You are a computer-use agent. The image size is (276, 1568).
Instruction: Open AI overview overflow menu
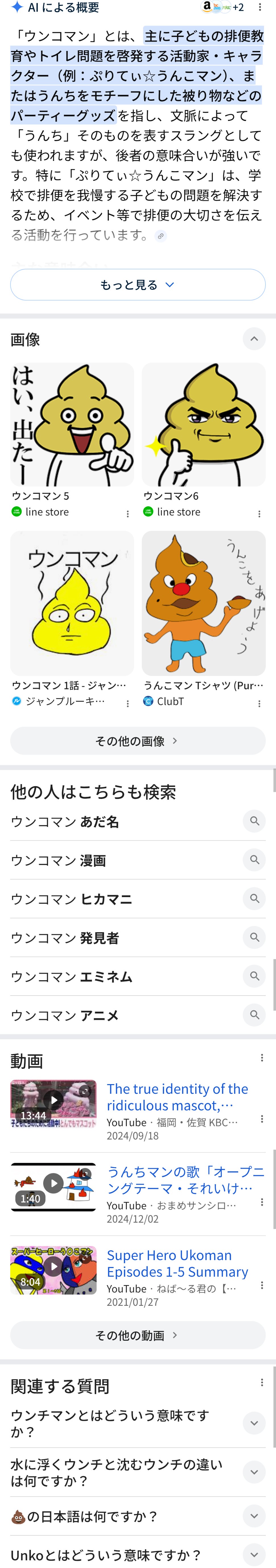point(260,7)
